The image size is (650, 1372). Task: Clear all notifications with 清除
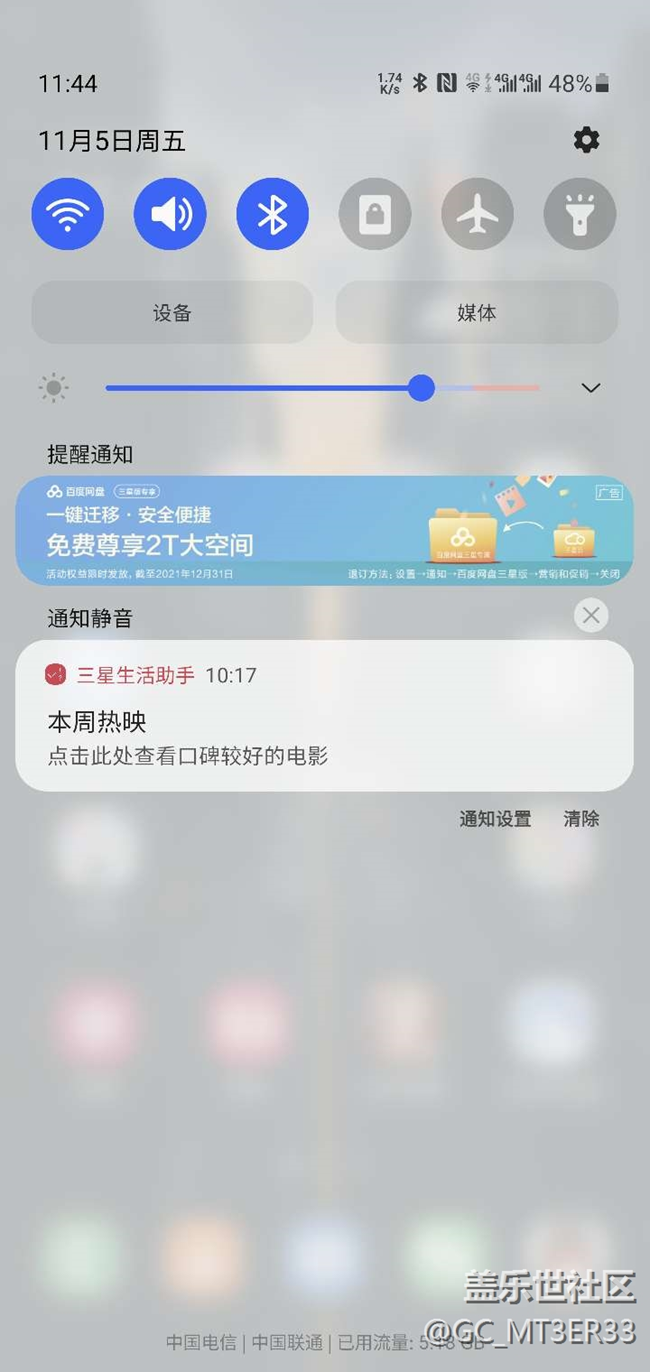581,819
